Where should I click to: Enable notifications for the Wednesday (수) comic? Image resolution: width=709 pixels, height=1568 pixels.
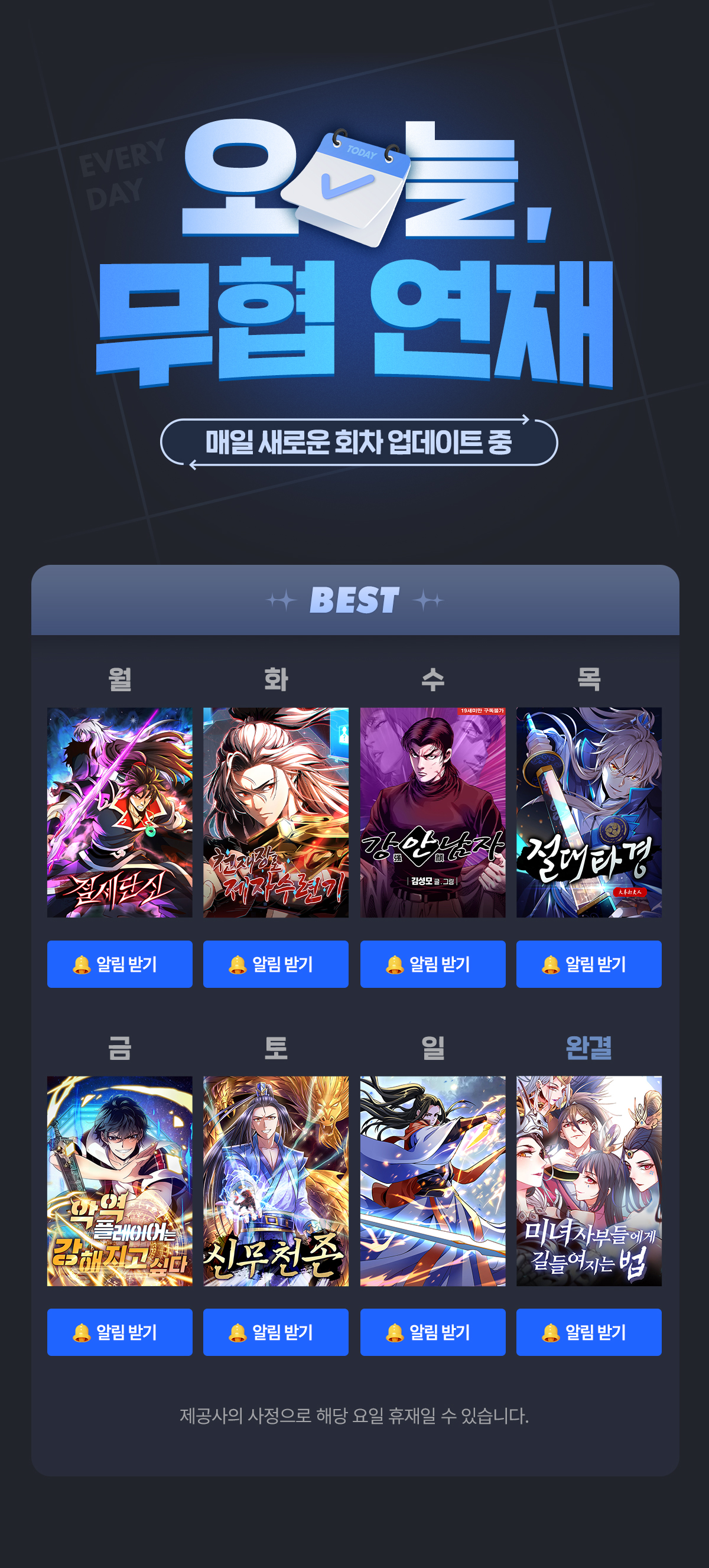pos(432,964)
